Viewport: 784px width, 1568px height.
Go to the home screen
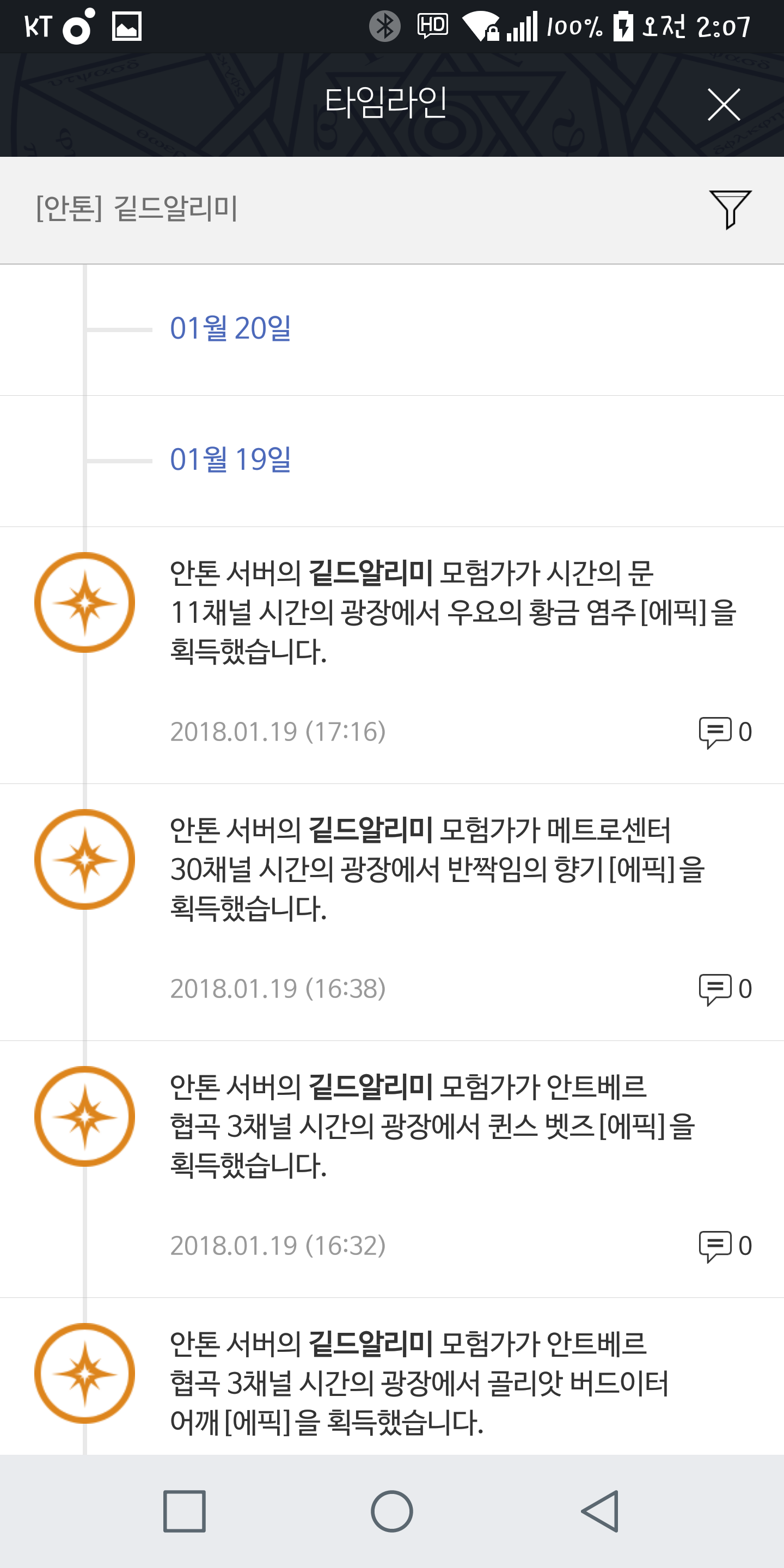(392, 1511)
